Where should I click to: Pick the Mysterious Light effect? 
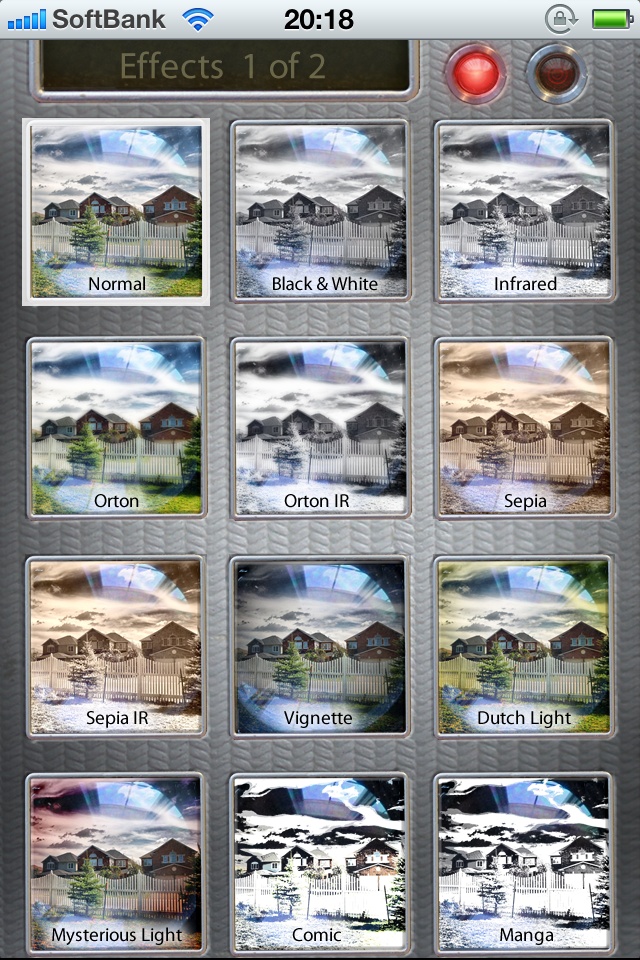[x=116, y=862]
